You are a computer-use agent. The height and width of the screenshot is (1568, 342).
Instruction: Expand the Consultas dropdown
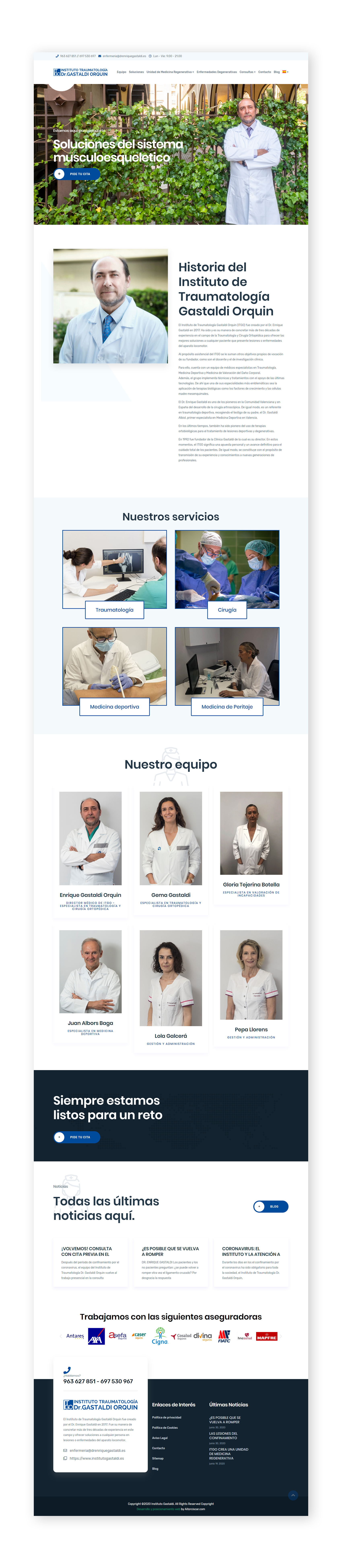pos(247,72)
